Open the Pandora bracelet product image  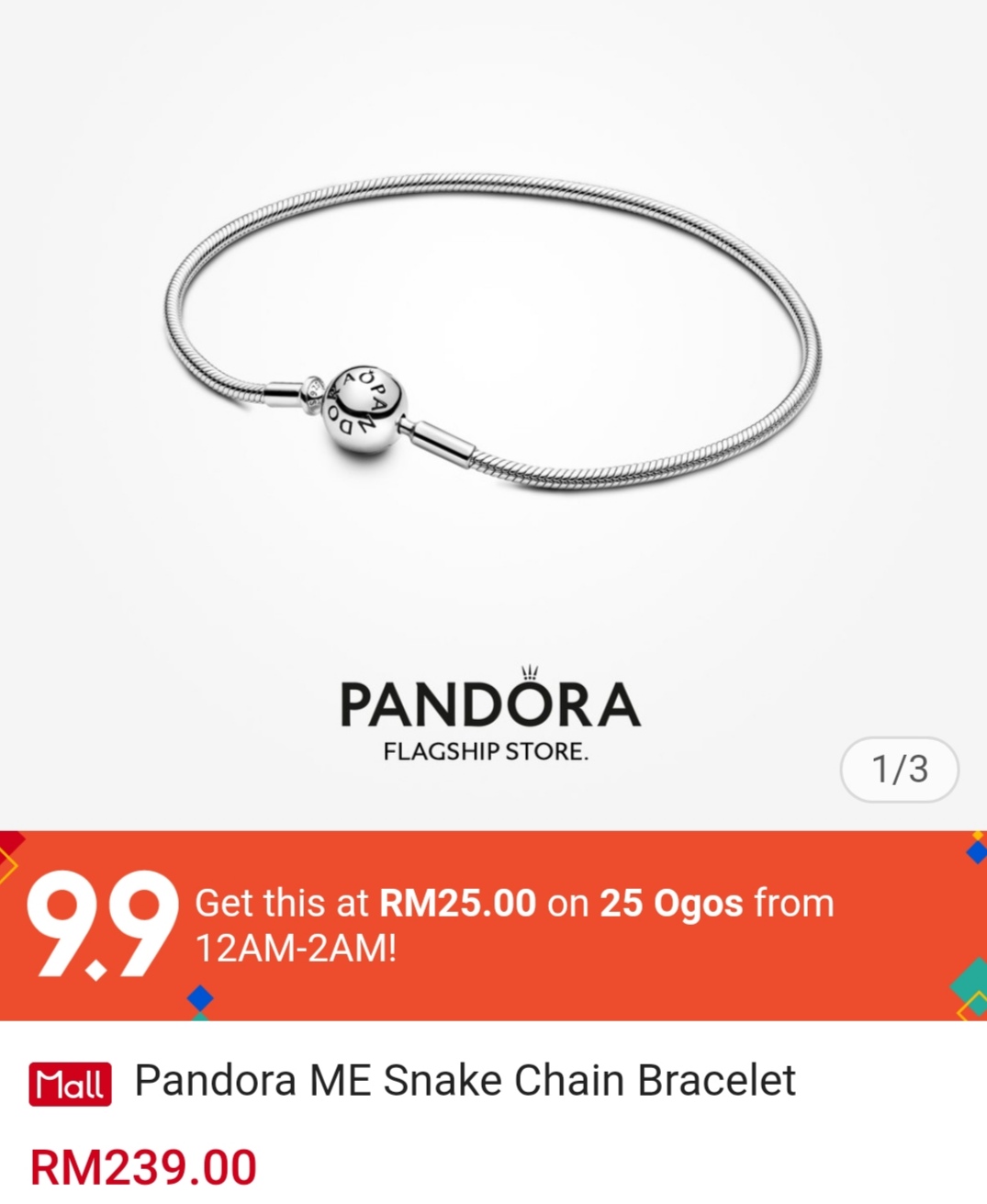pyautogui.click(x=493, y=367)
